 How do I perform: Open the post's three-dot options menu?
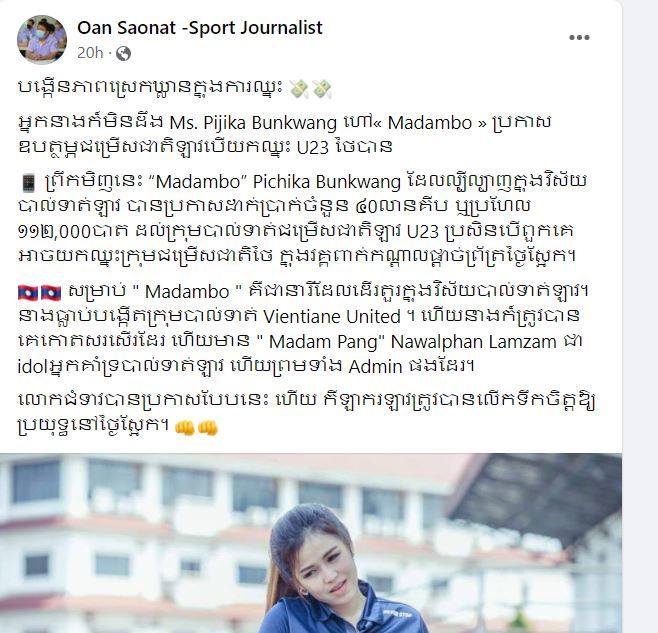[x=579, y=38]
